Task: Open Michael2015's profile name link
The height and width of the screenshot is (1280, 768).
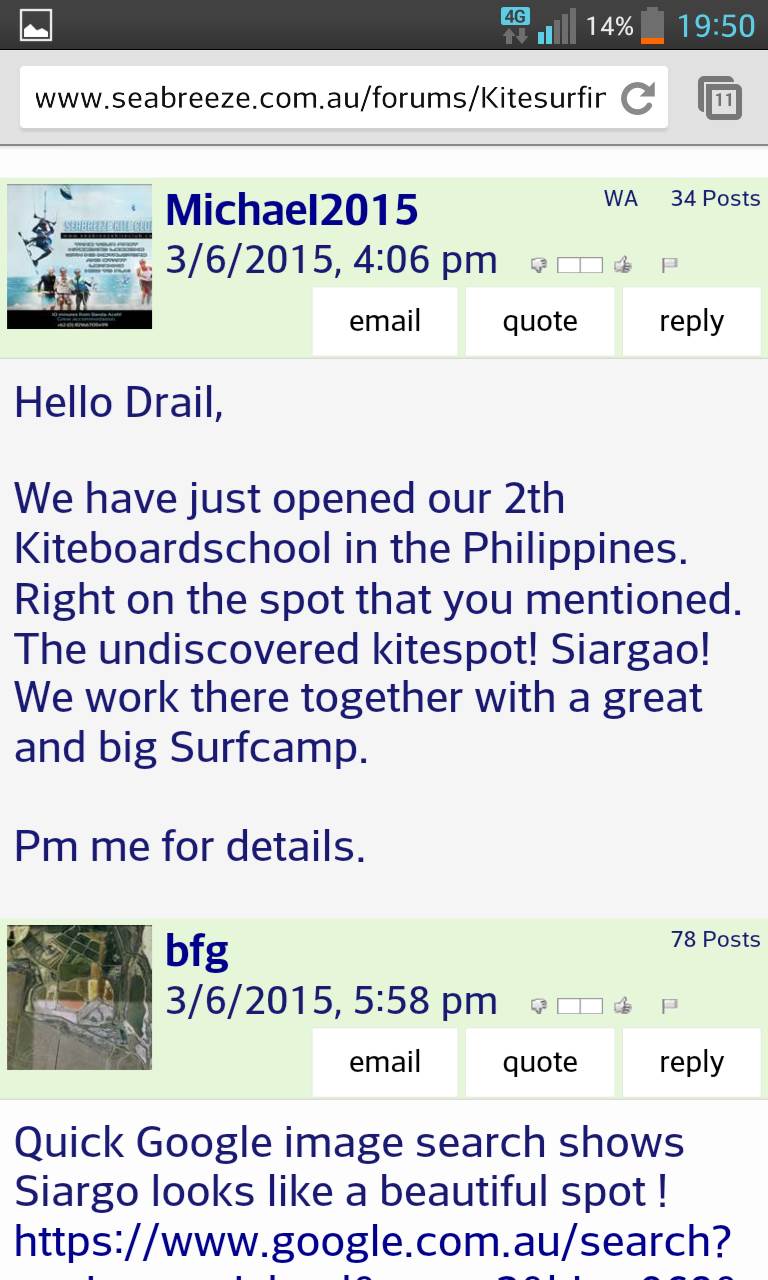Action: pyautogui.click(x=292, y=210)
